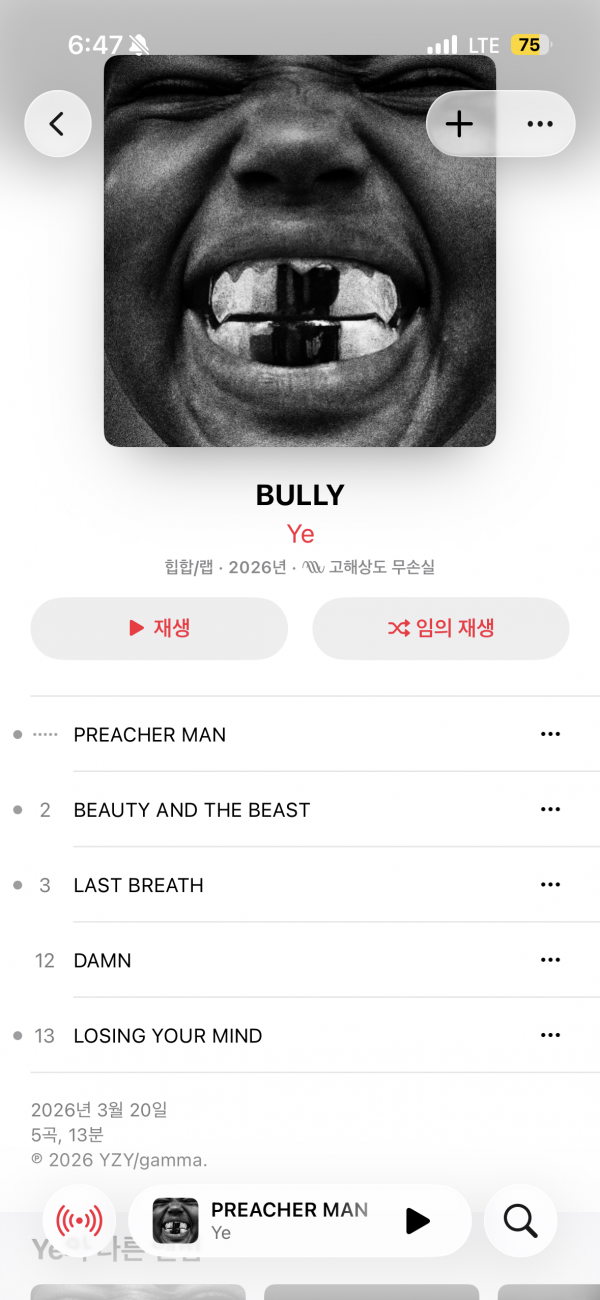The height and width of the screenshot is (1300, 600).
Task: Open more options for LAST BREATH
Action: click(x=550, y=885)
